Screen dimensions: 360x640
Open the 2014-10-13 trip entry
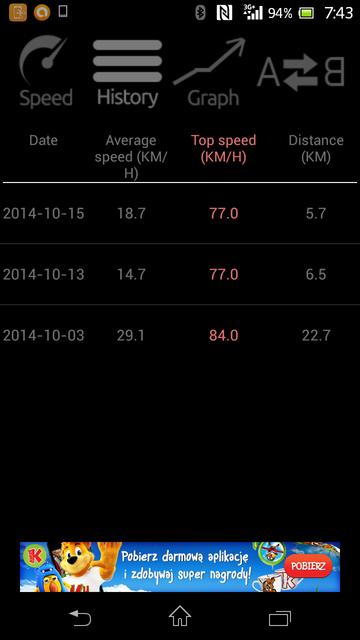click(180, 274)
